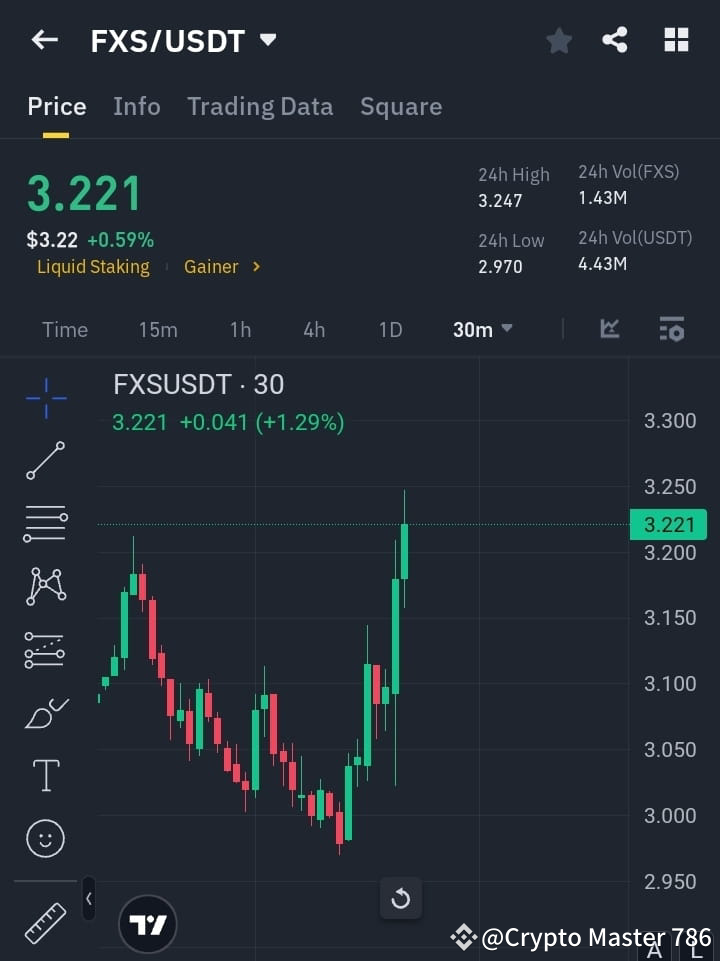Collapse the drawing toolbar with the chevron
The height and width of the screenshot is (961, 720).
coord(88,898)
